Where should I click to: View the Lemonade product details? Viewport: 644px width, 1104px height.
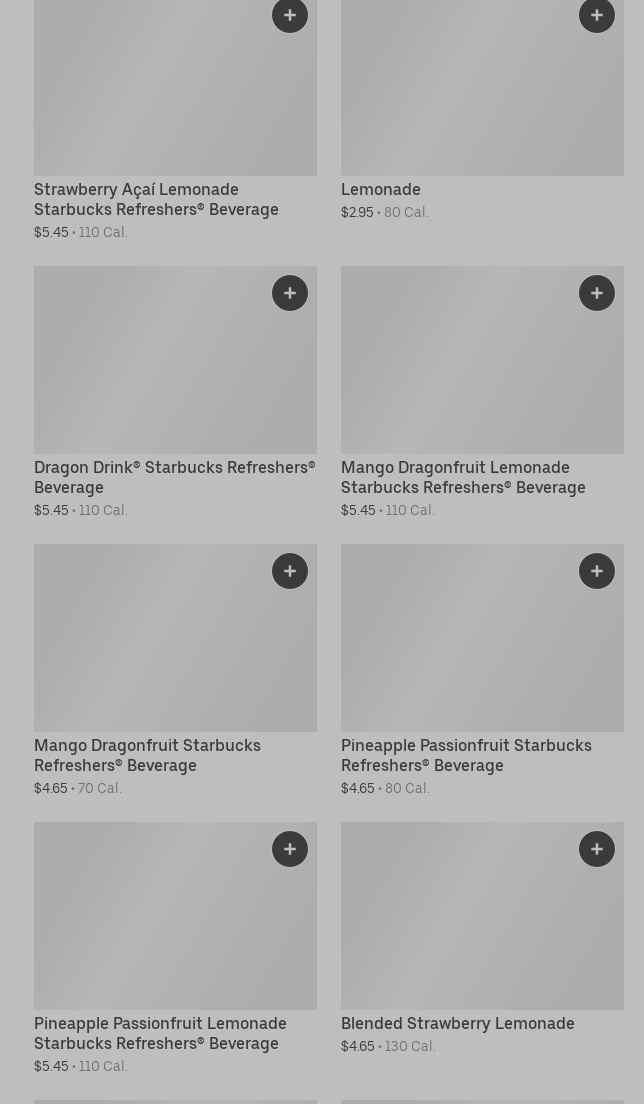click(x=381, y=189)
